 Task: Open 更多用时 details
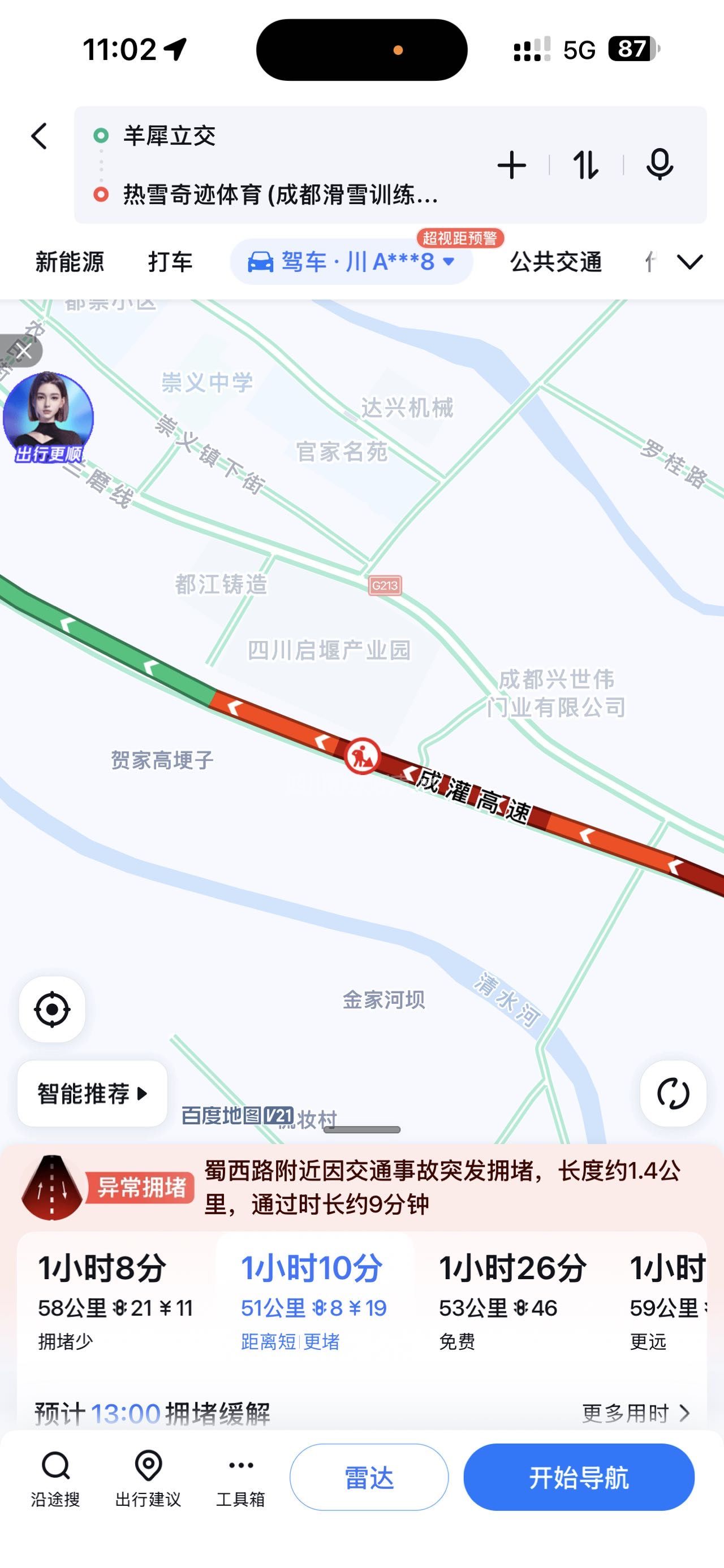click(636, 1413)
